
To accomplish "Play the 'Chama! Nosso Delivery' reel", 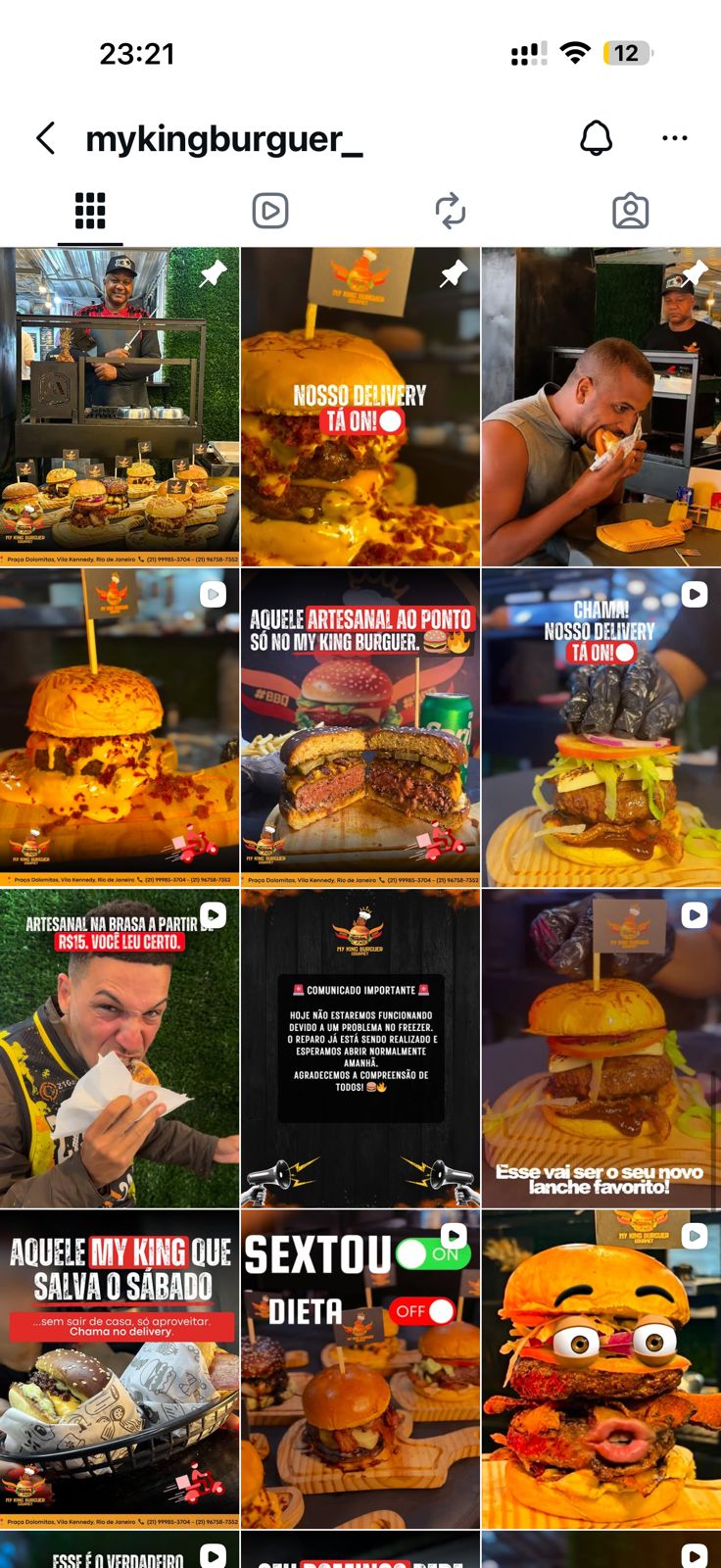I will click(601, 727).
